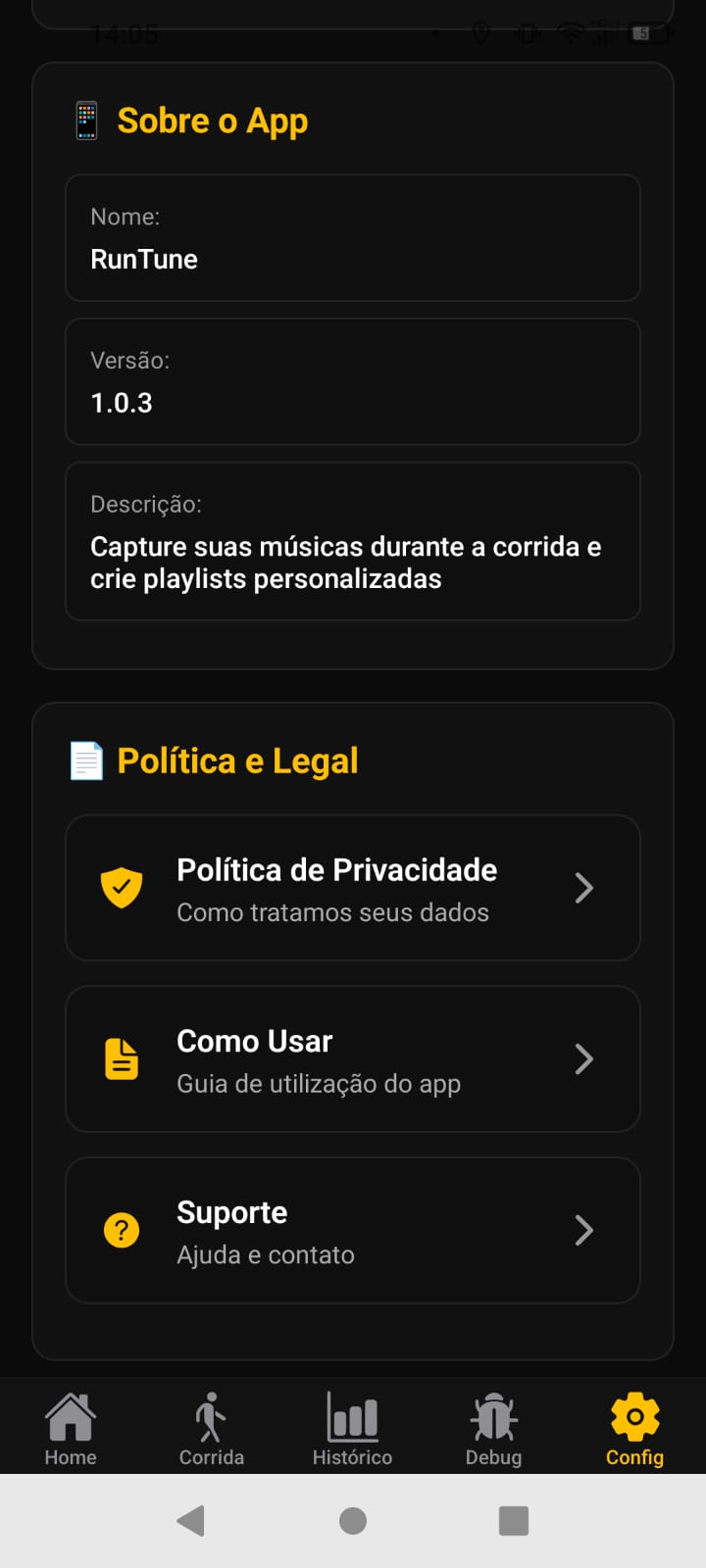This screenshot has width=706, height=1568.
Task: Expand Como Usar via its chevron arrow
Action: click(583, 1058)
